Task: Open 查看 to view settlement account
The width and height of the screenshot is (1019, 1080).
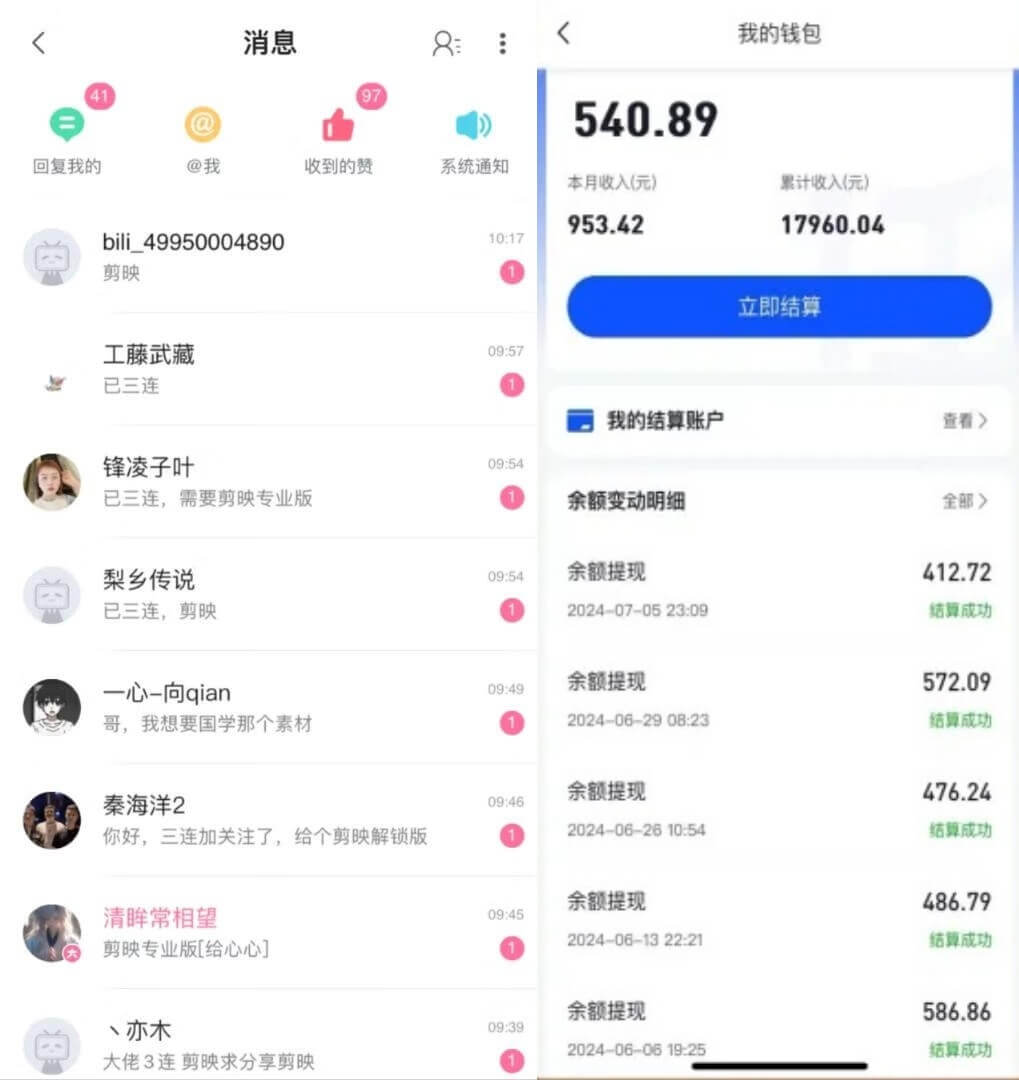Action: 957,421
